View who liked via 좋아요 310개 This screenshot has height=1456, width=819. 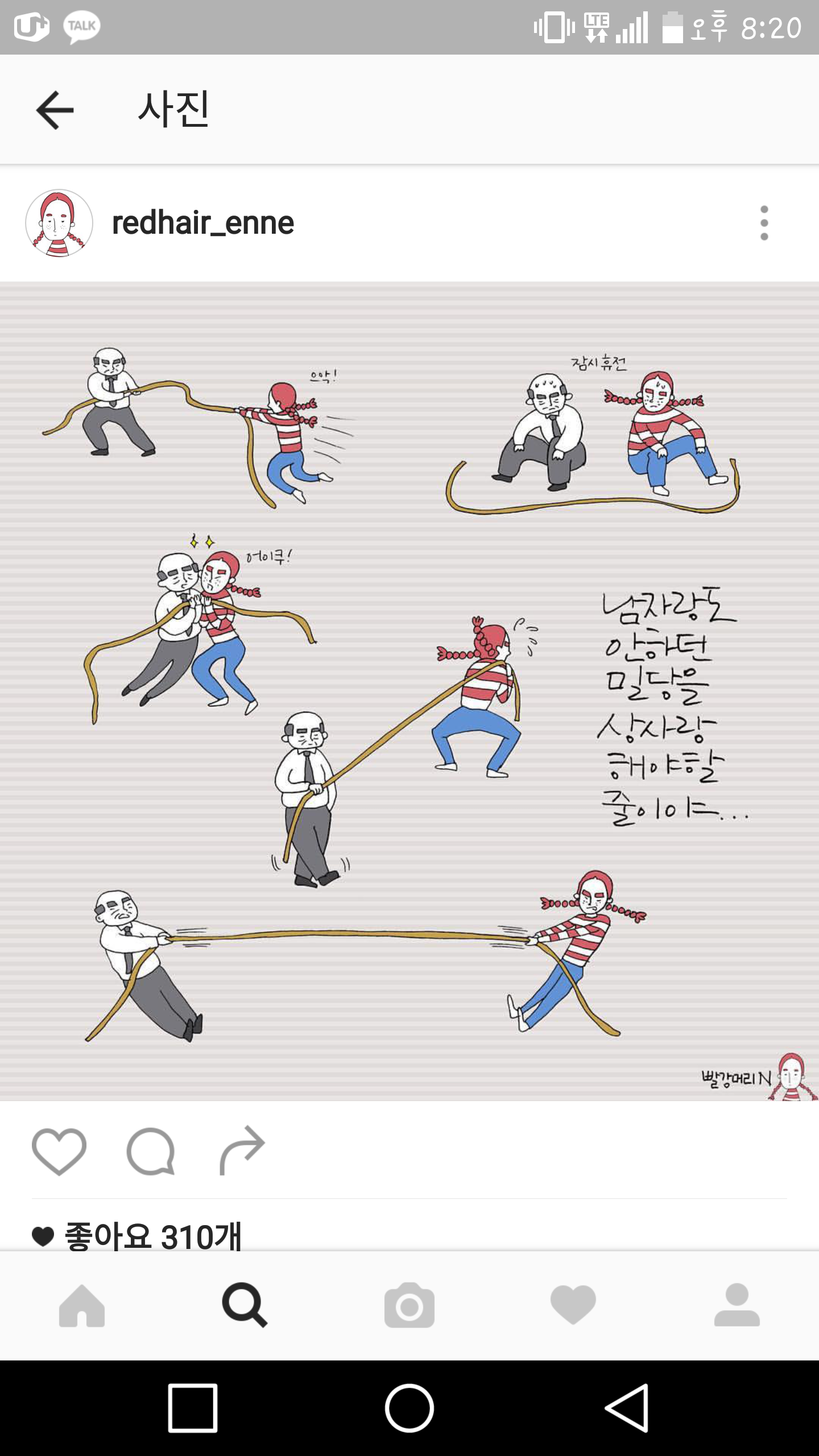click(152, 1235)
